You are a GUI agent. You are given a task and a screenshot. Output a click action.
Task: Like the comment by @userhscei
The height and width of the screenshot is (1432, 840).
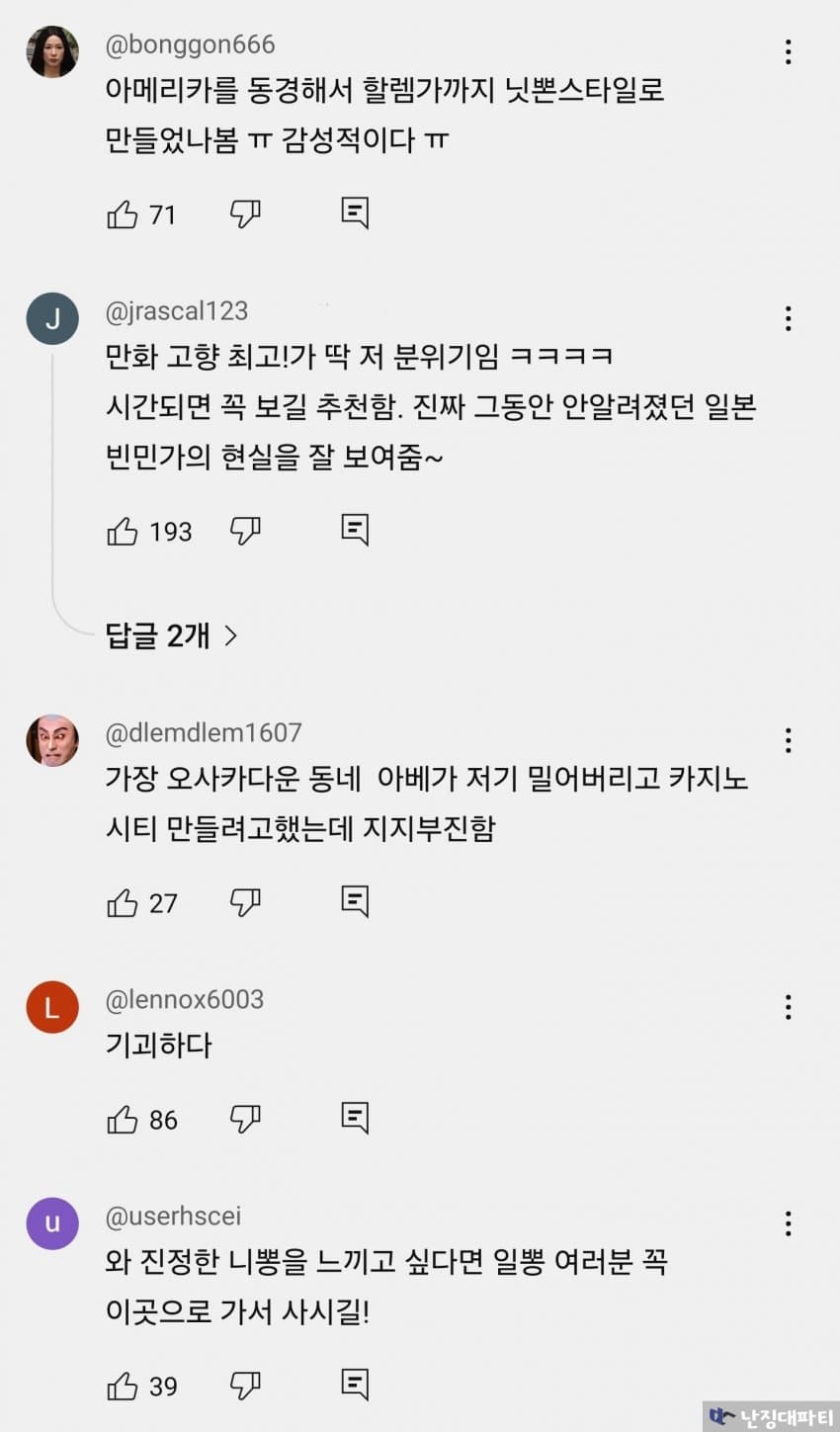click(123, 1387)
